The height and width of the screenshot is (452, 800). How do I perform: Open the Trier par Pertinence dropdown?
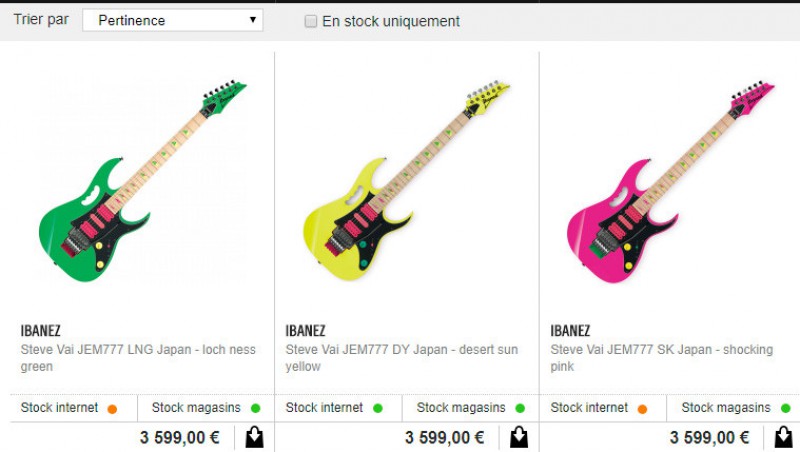click(172, 20)
